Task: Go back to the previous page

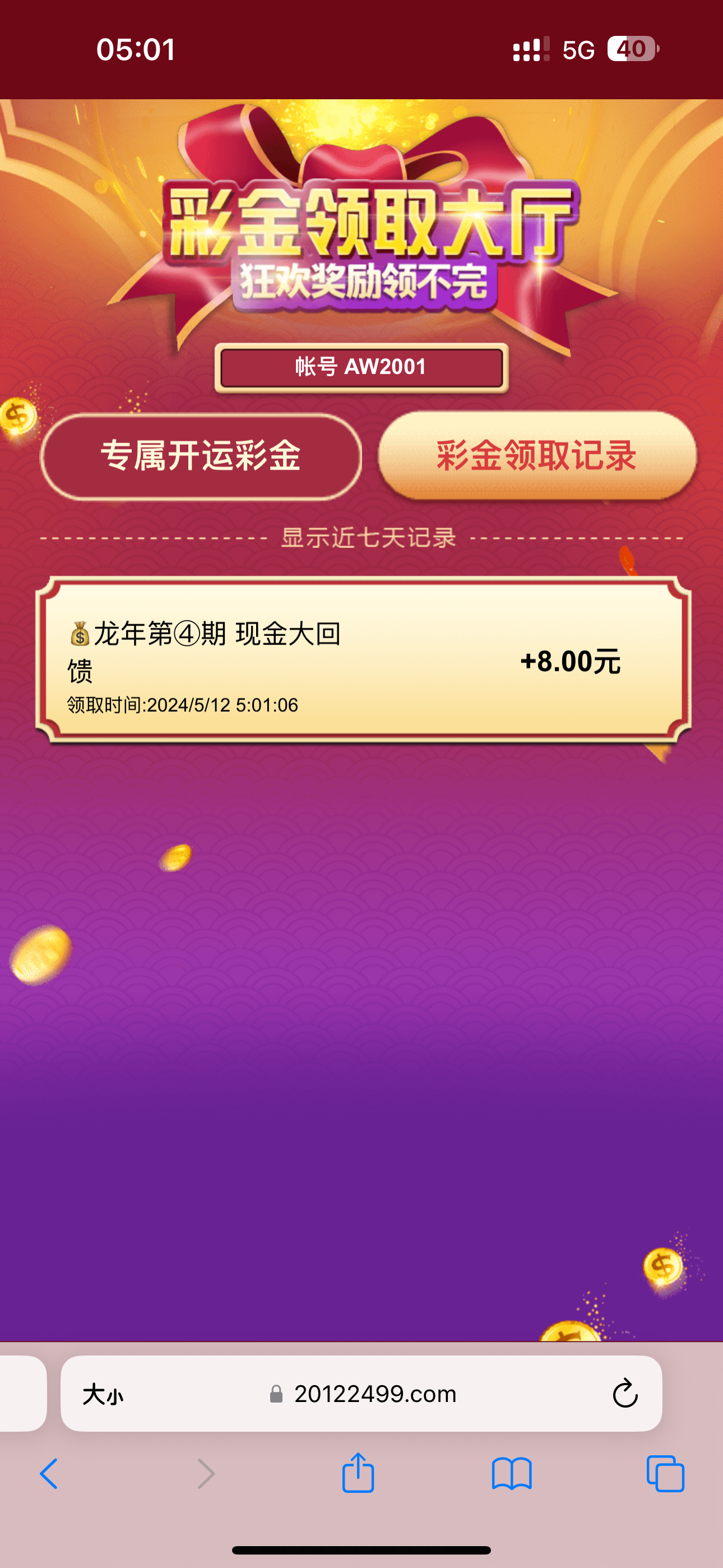Action: pyautogui.click(x=49, y=1474)
